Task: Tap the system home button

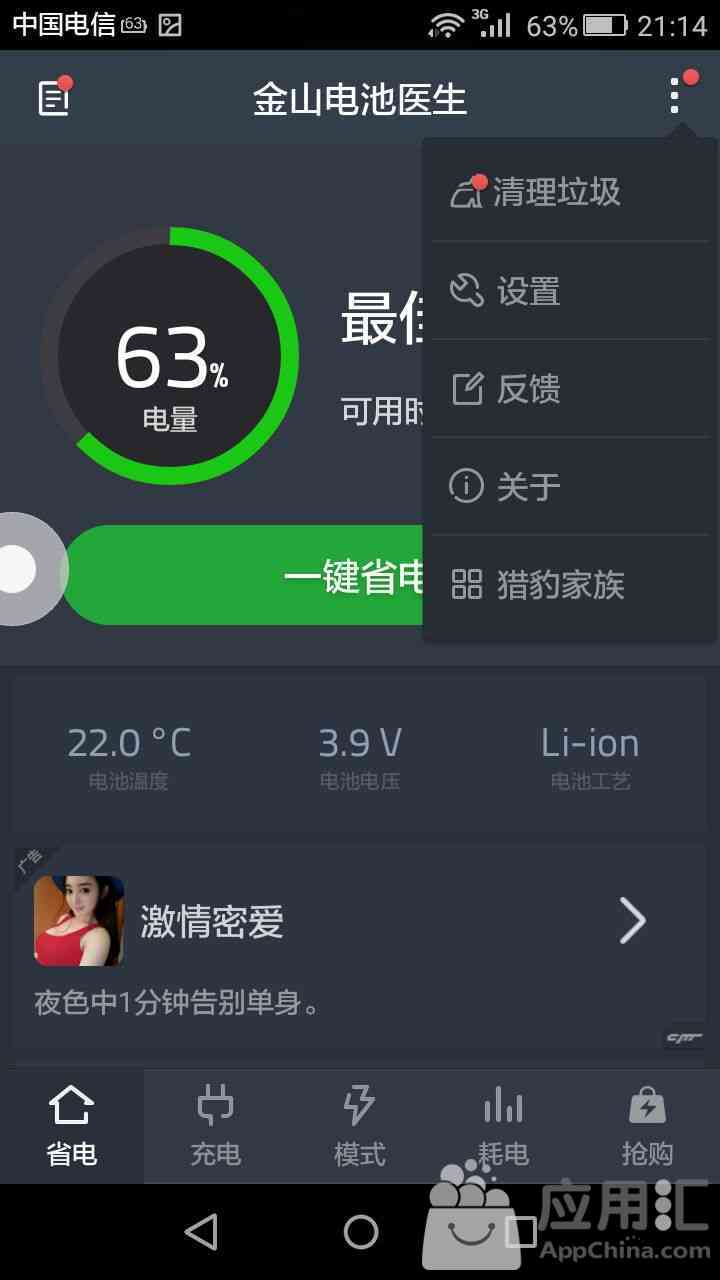Action: click(x=360, y=1232)
